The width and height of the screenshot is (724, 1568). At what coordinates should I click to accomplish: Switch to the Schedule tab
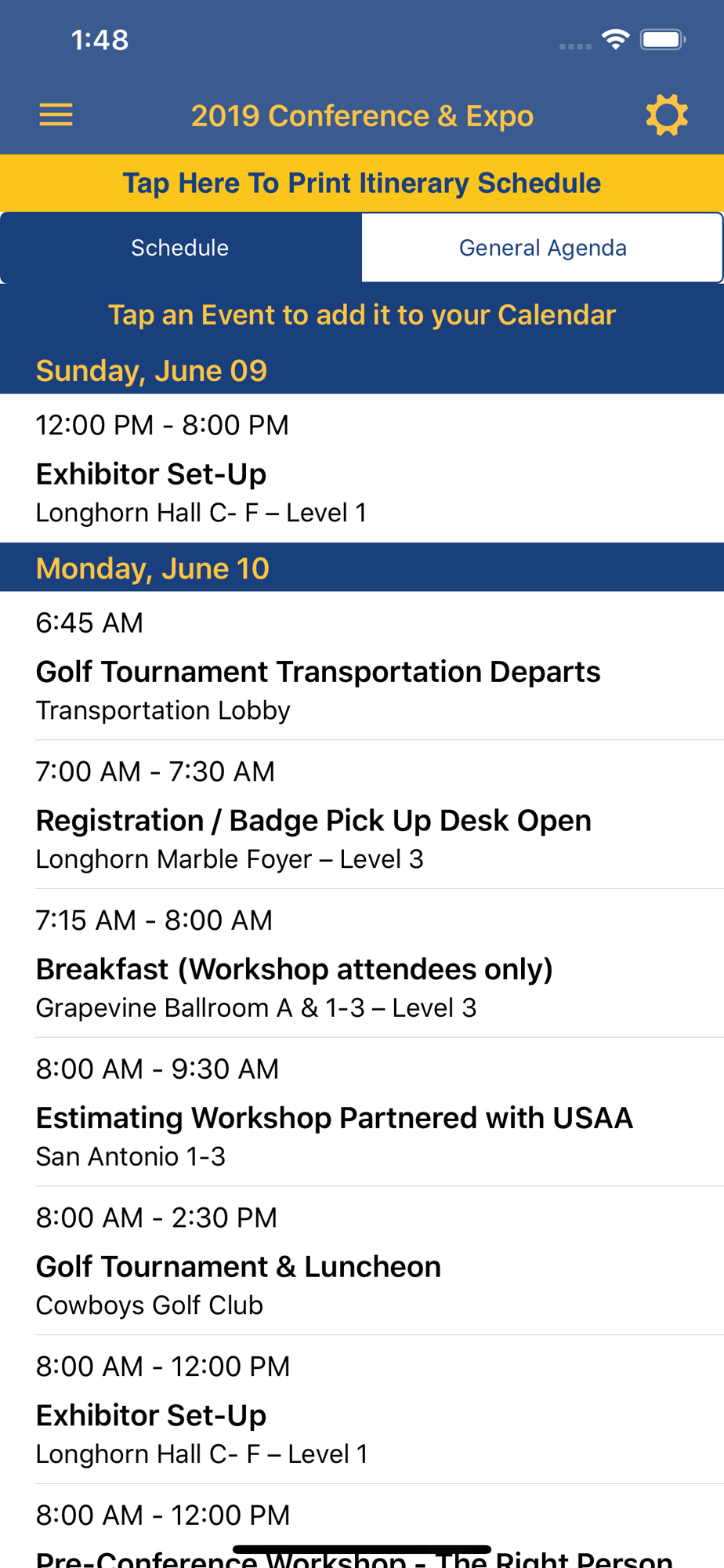click(x=180, y=248)
